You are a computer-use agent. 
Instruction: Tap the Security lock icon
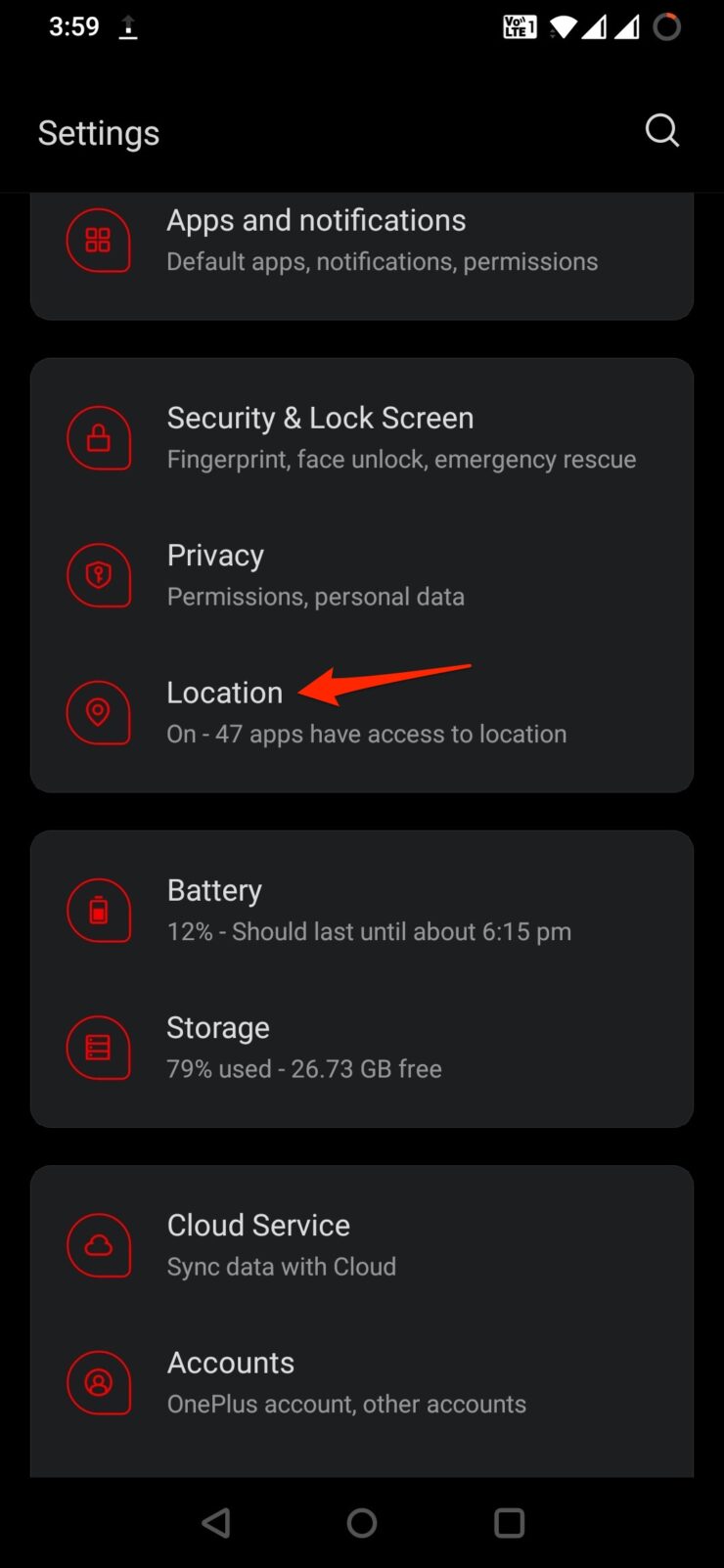(99, 438)
